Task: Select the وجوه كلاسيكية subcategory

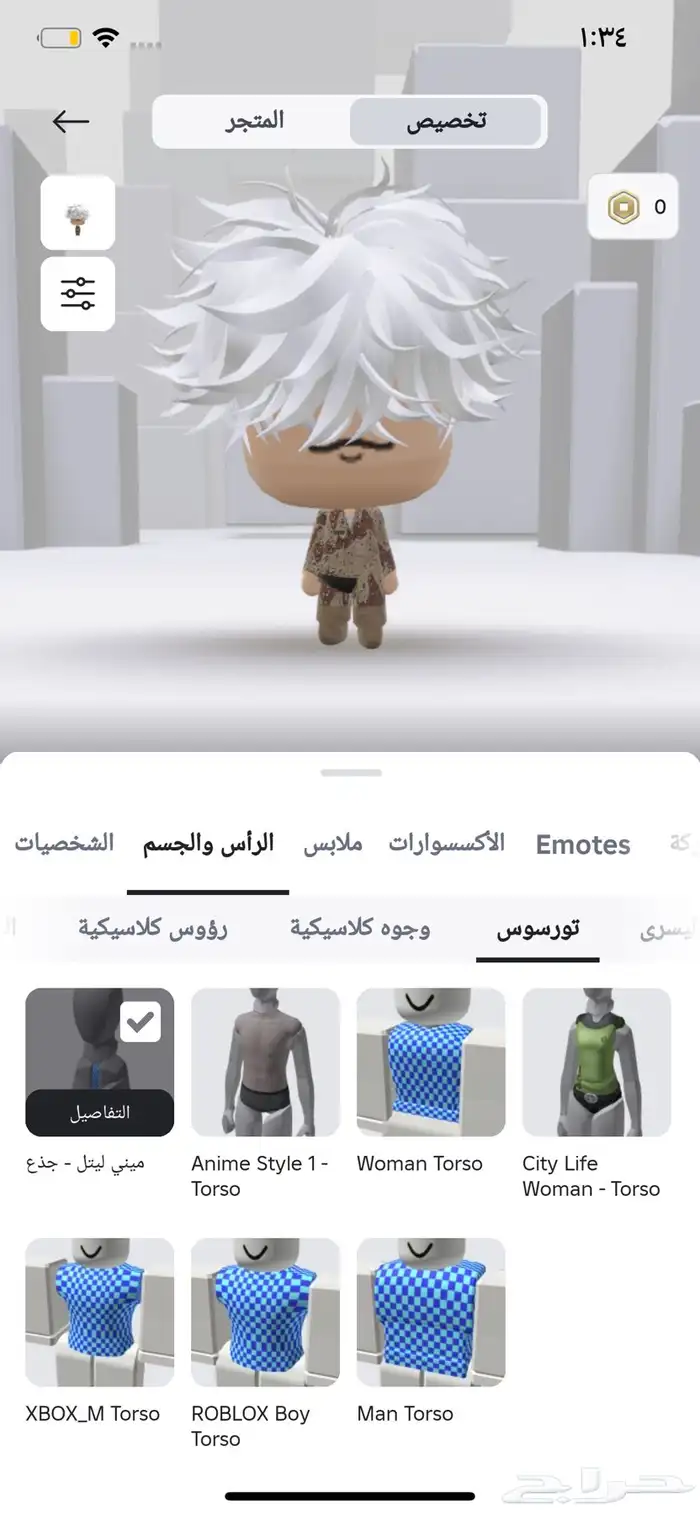Action: coord(360,928)
